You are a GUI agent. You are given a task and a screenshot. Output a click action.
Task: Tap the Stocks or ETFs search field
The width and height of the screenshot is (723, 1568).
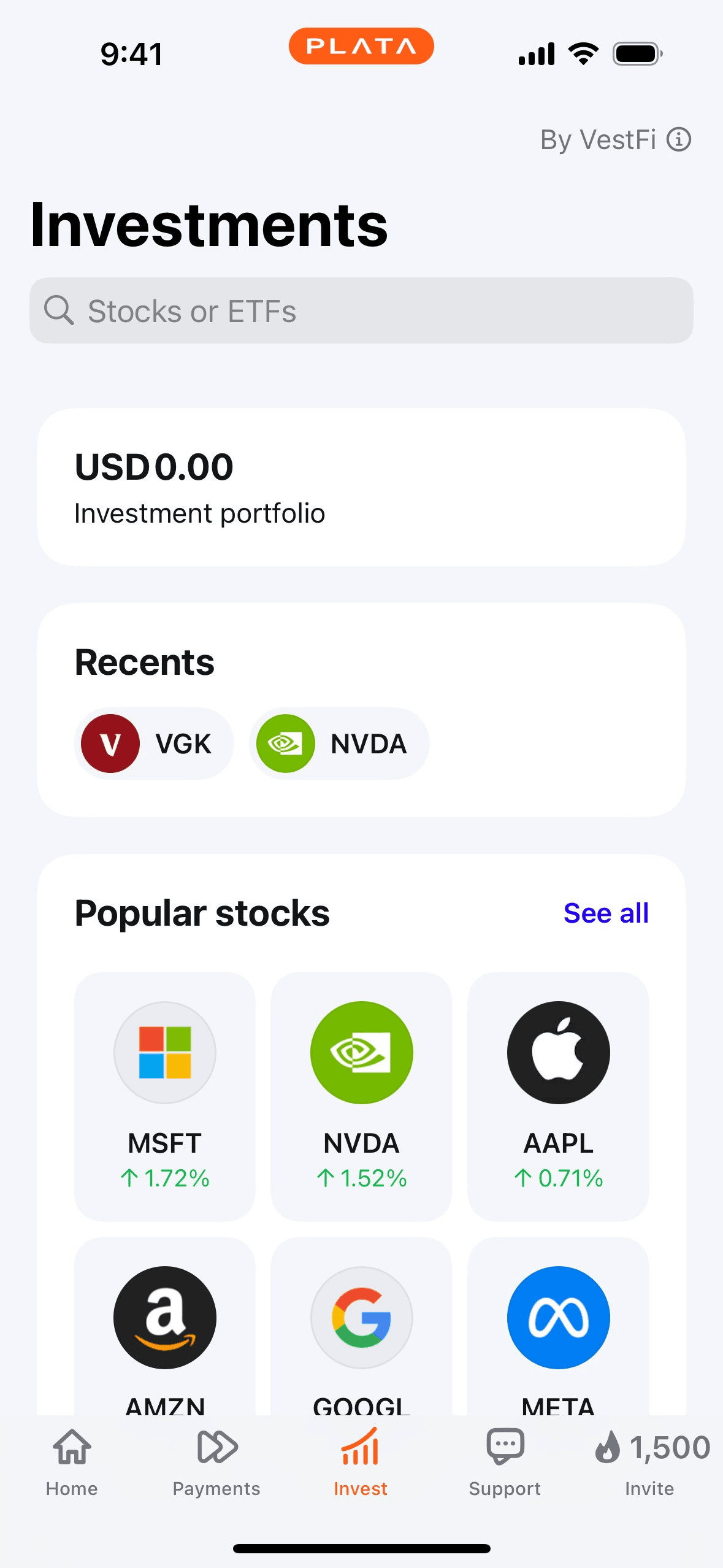click(361, 311)
